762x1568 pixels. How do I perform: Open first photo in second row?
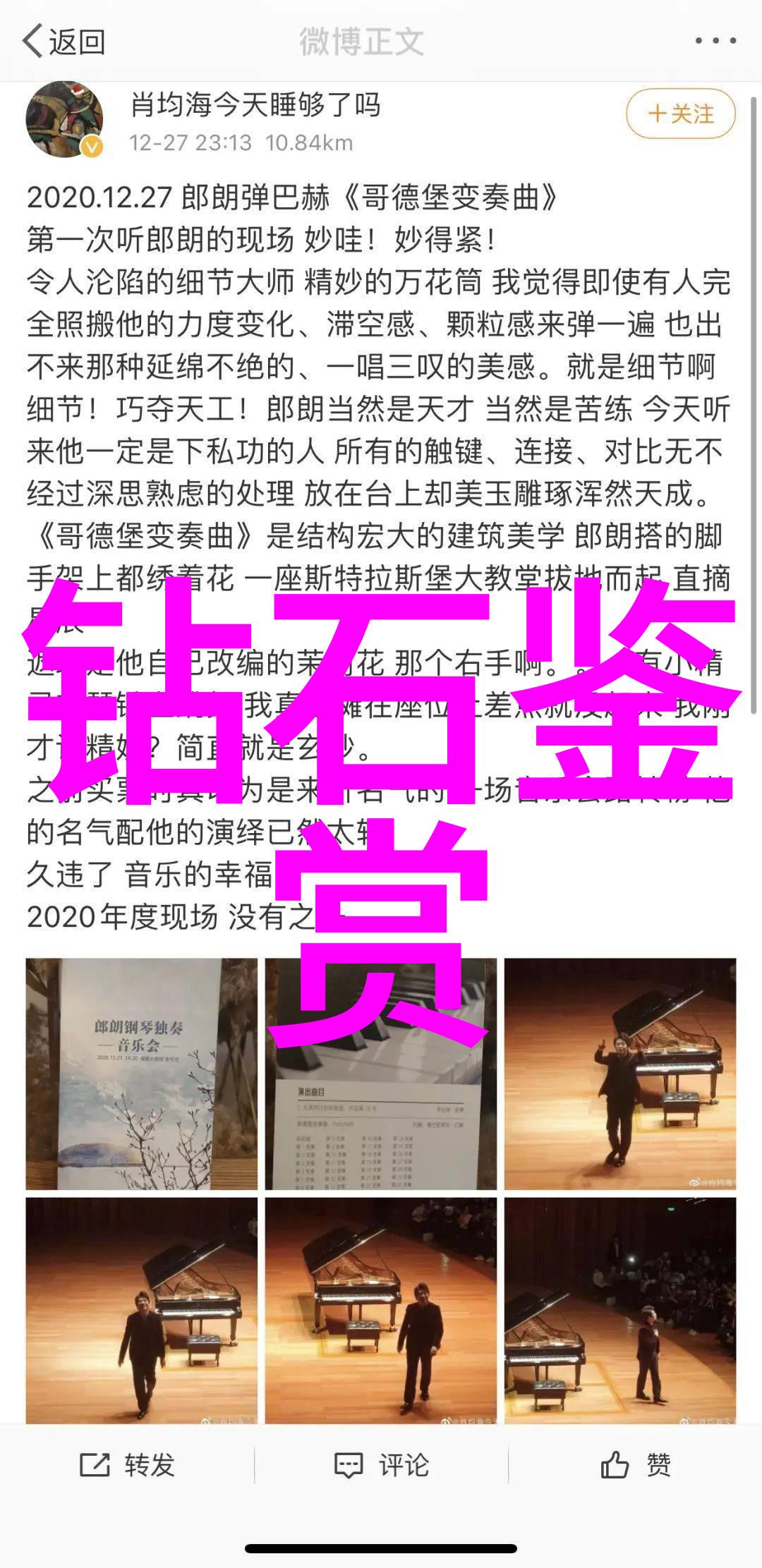142,1310
